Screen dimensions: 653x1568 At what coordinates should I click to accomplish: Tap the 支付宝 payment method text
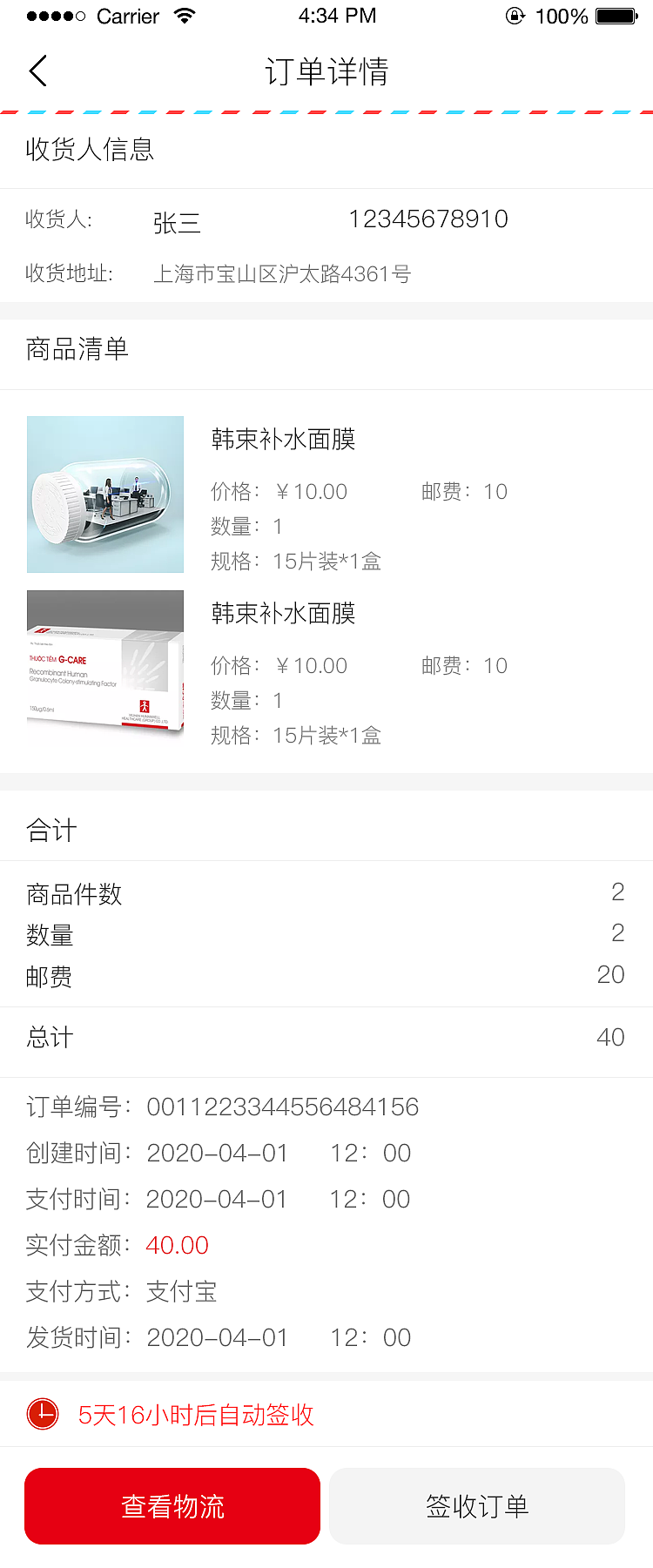[181, 1292]
